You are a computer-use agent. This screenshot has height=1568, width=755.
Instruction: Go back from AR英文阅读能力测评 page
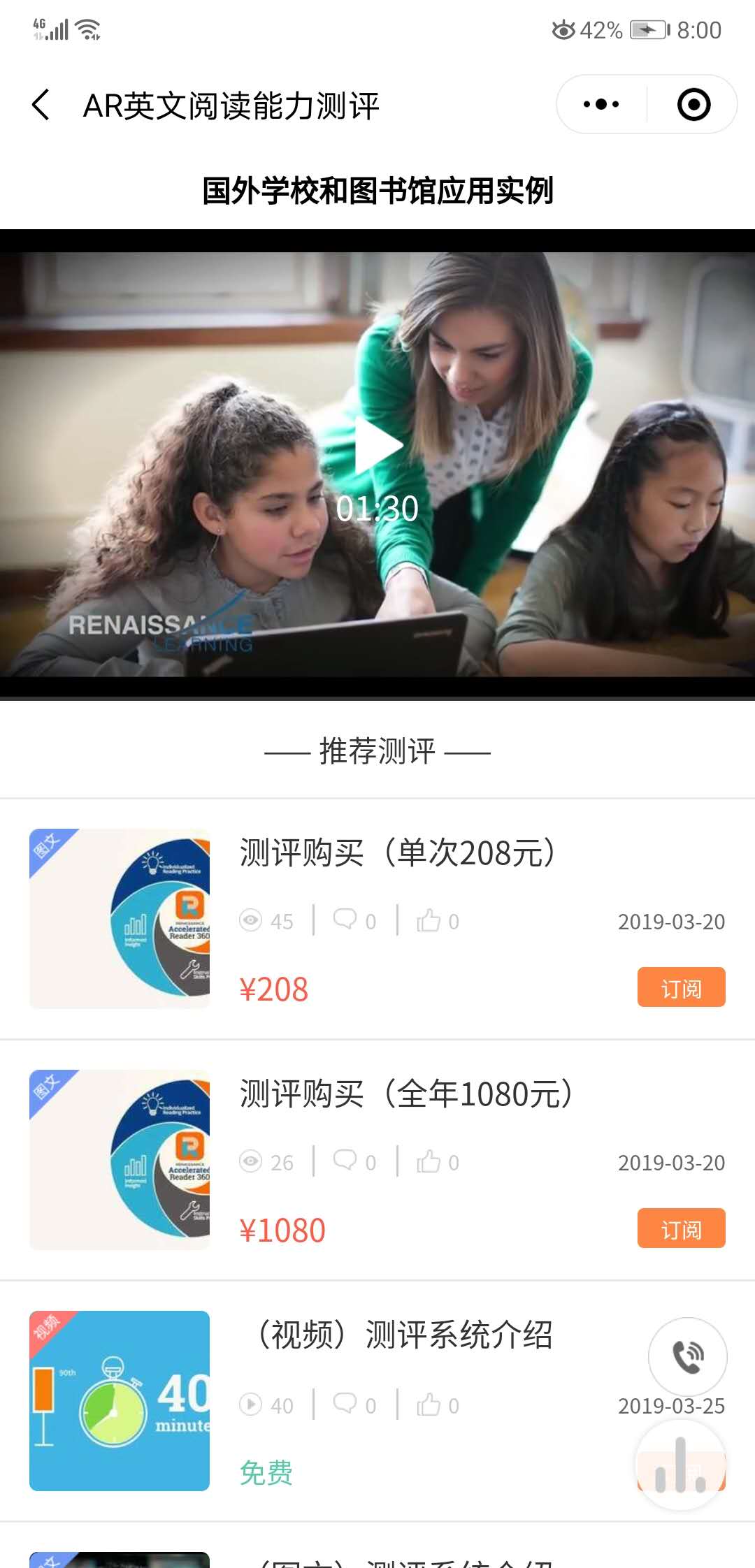click(x=41, y=106)
